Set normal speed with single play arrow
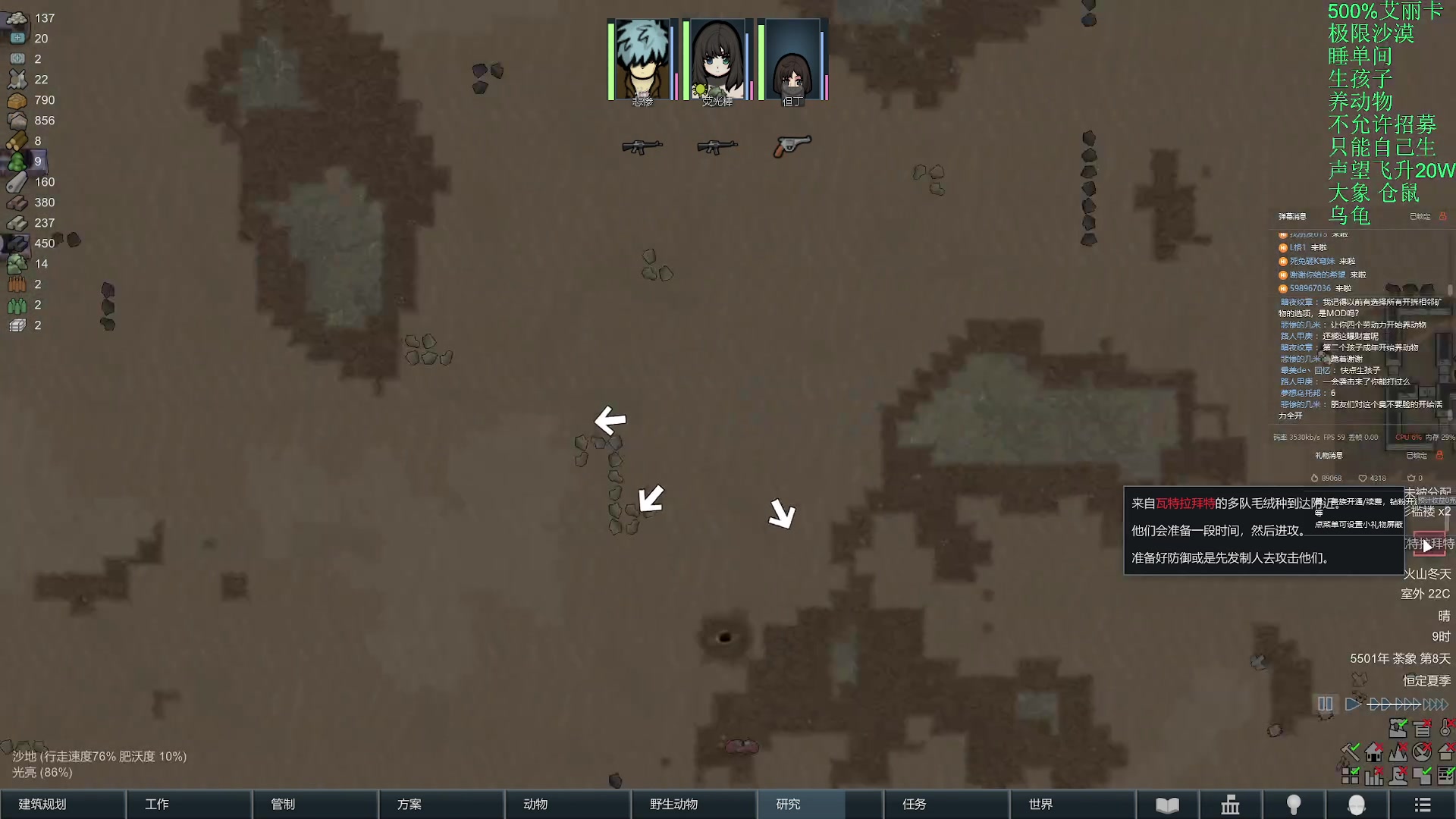 [1352, 704]
